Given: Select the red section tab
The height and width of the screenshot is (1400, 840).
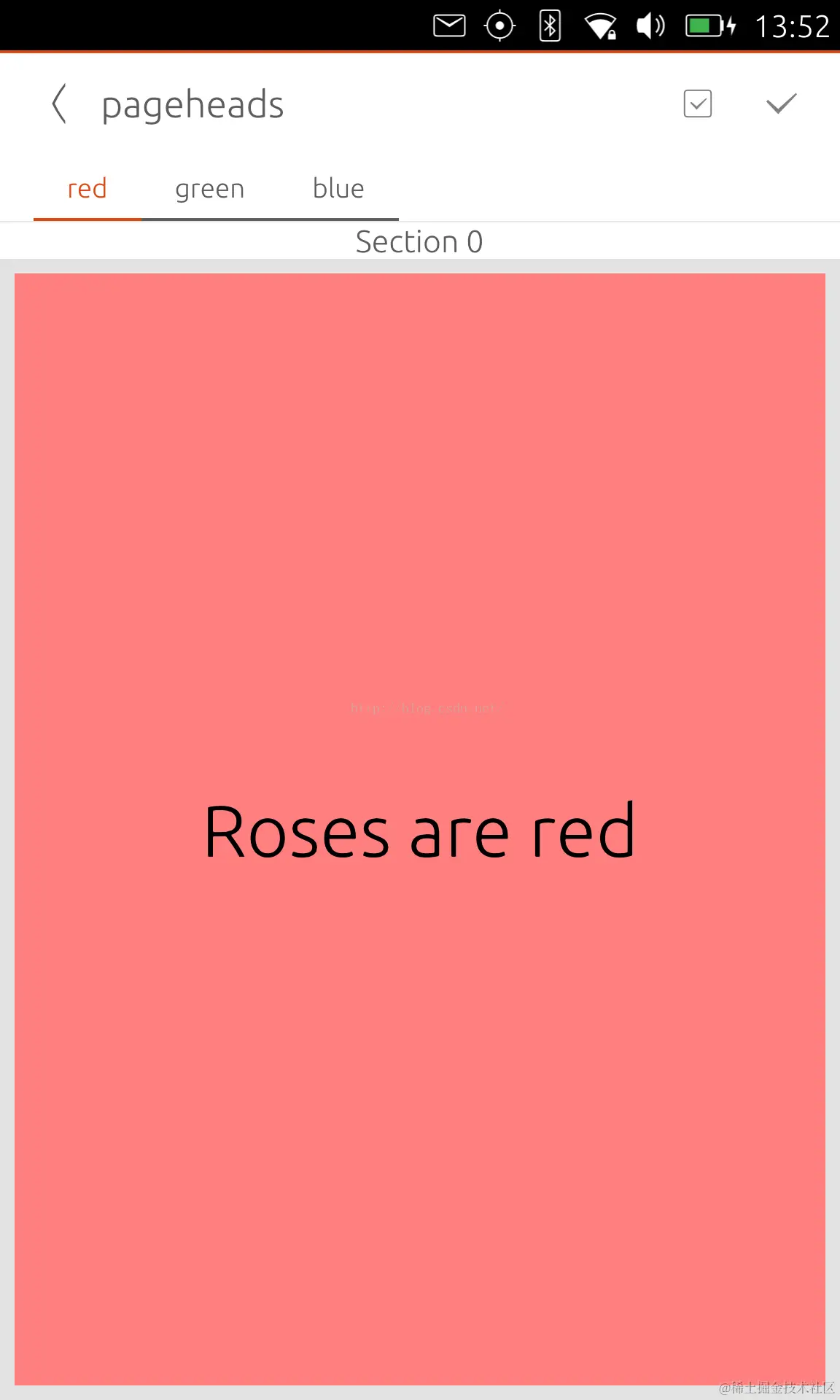Looking at the screenshot, I should coord(87,189).
